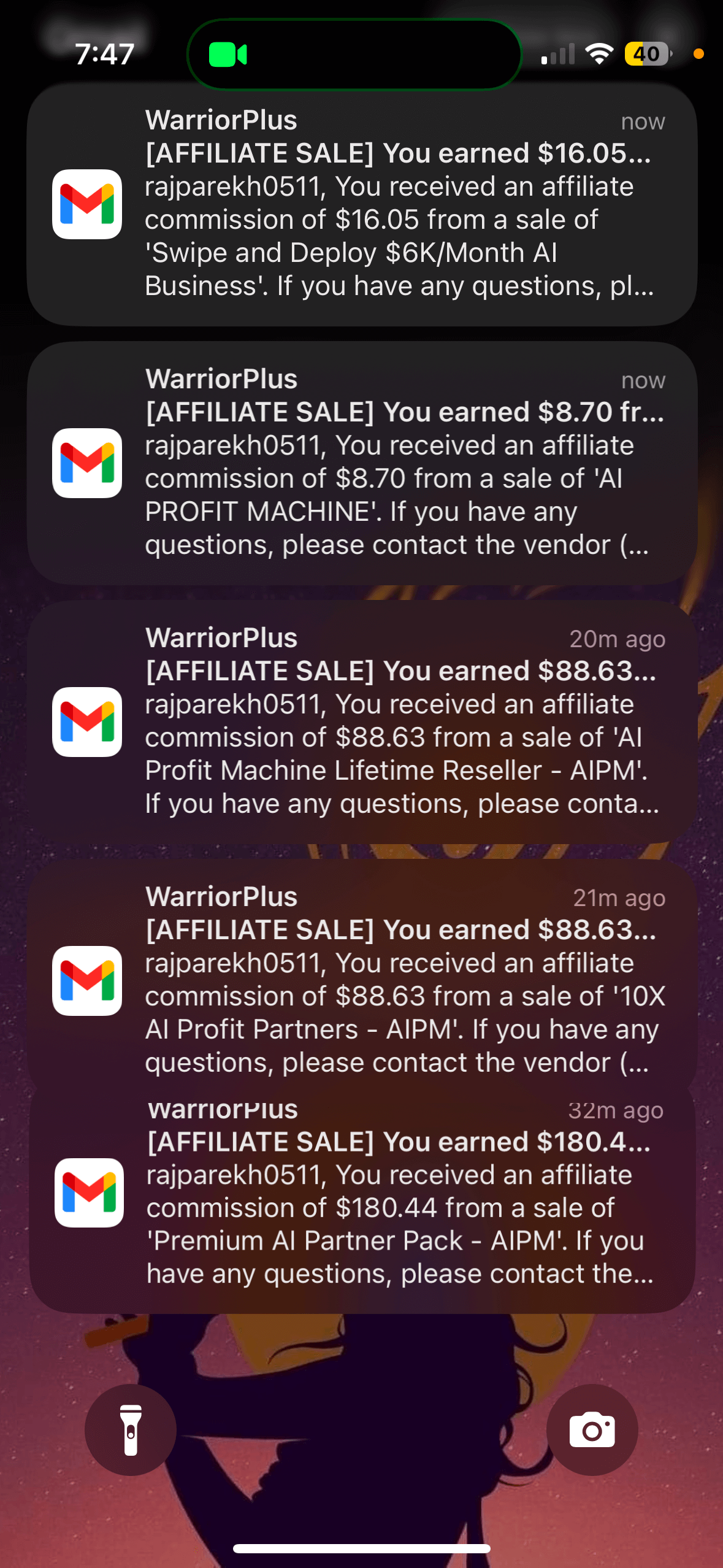Screen dimensions: 723x1568
Task: Open the $8.70 AI PROFIT MACHINE notification
Action: click(x=362, y=463)
